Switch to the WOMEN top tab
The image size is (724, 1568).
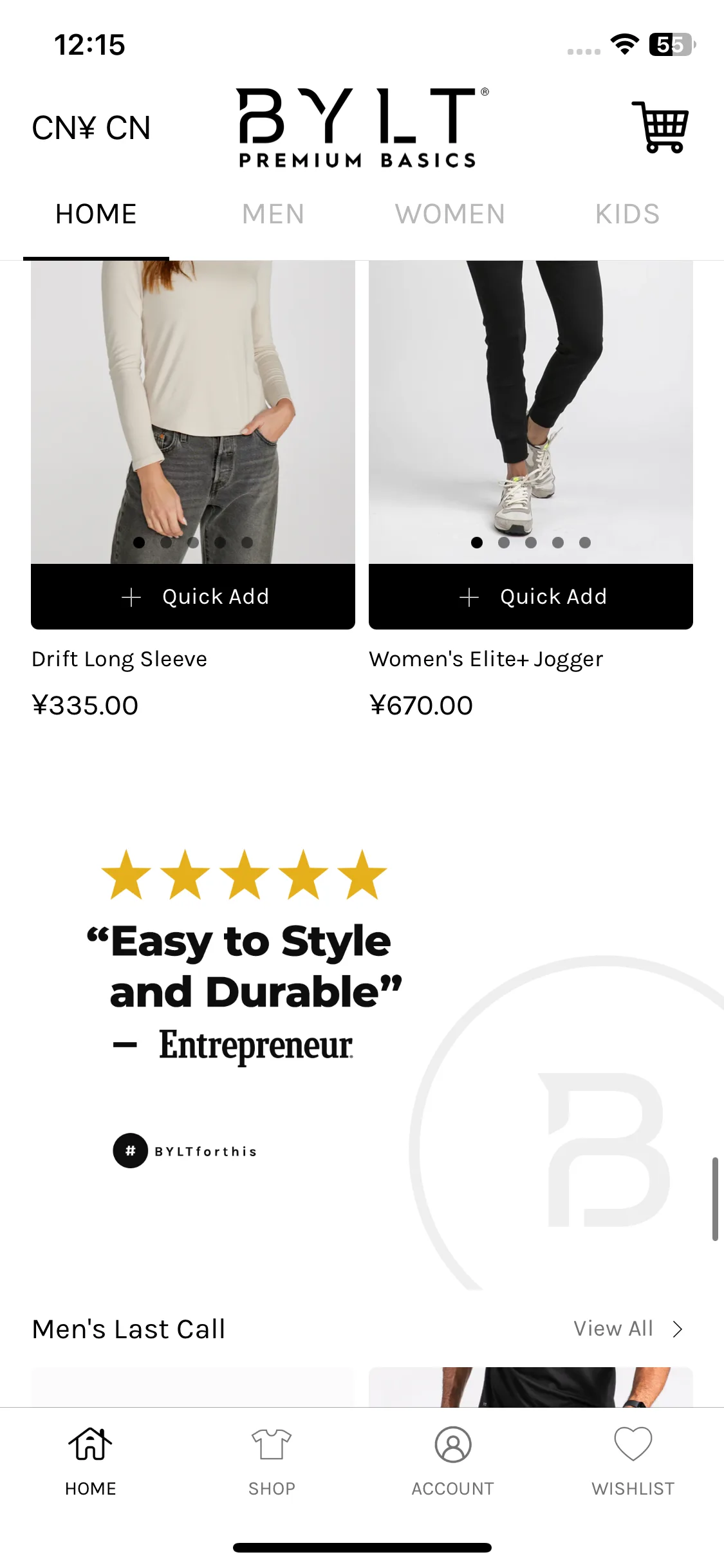click(450, 214)
